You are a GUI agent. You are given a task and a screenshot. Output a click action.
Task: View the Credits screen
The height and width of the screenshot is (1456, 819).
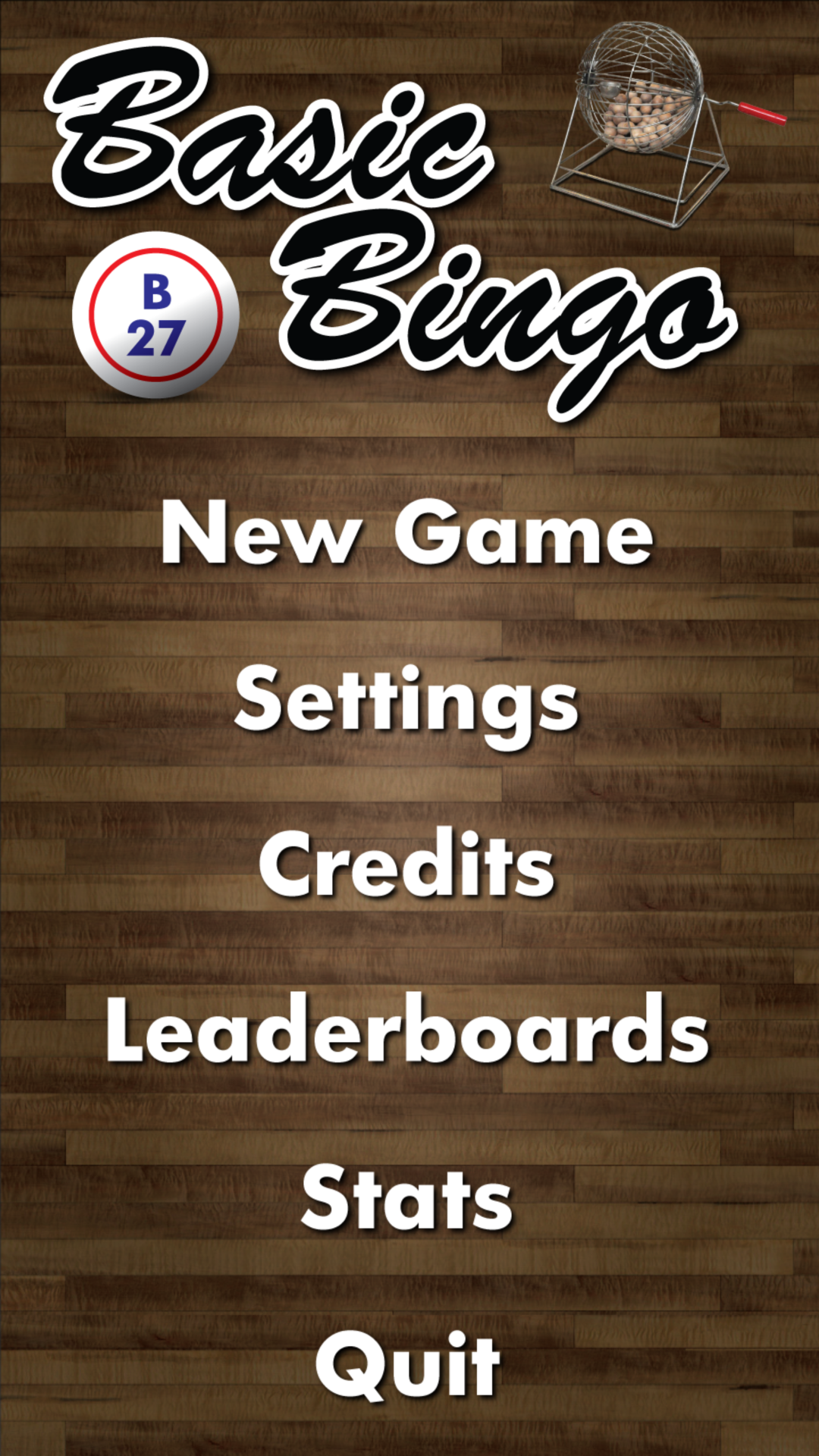click(407, 865)
